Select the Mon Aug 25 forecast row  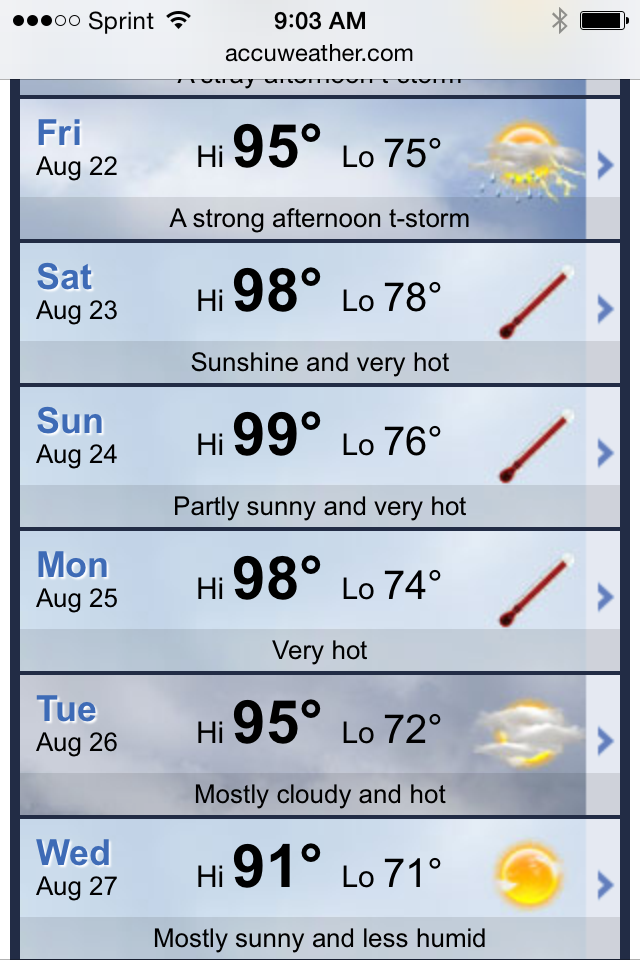point(320,600)
